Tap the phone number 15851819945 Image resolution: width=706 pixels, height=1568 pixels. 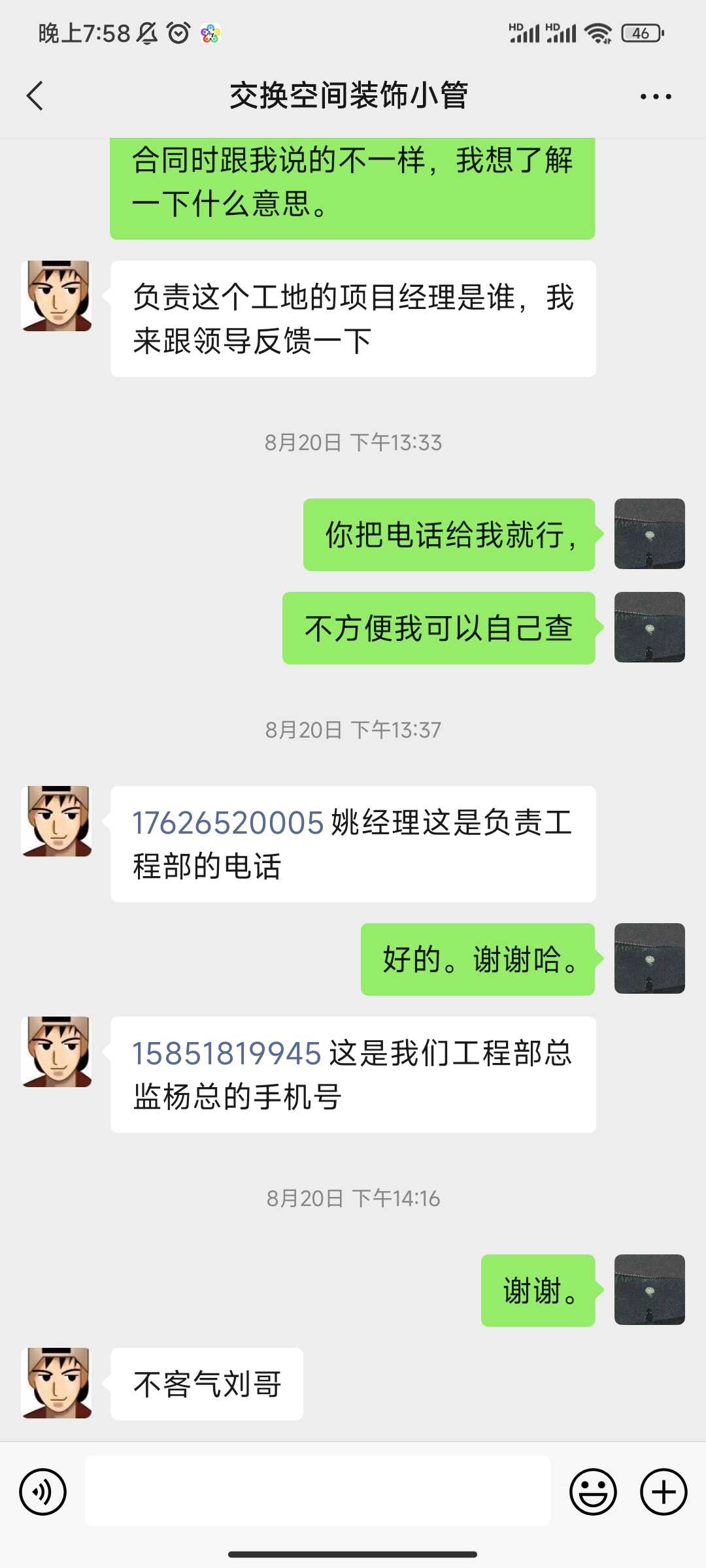coord(227,1053)
